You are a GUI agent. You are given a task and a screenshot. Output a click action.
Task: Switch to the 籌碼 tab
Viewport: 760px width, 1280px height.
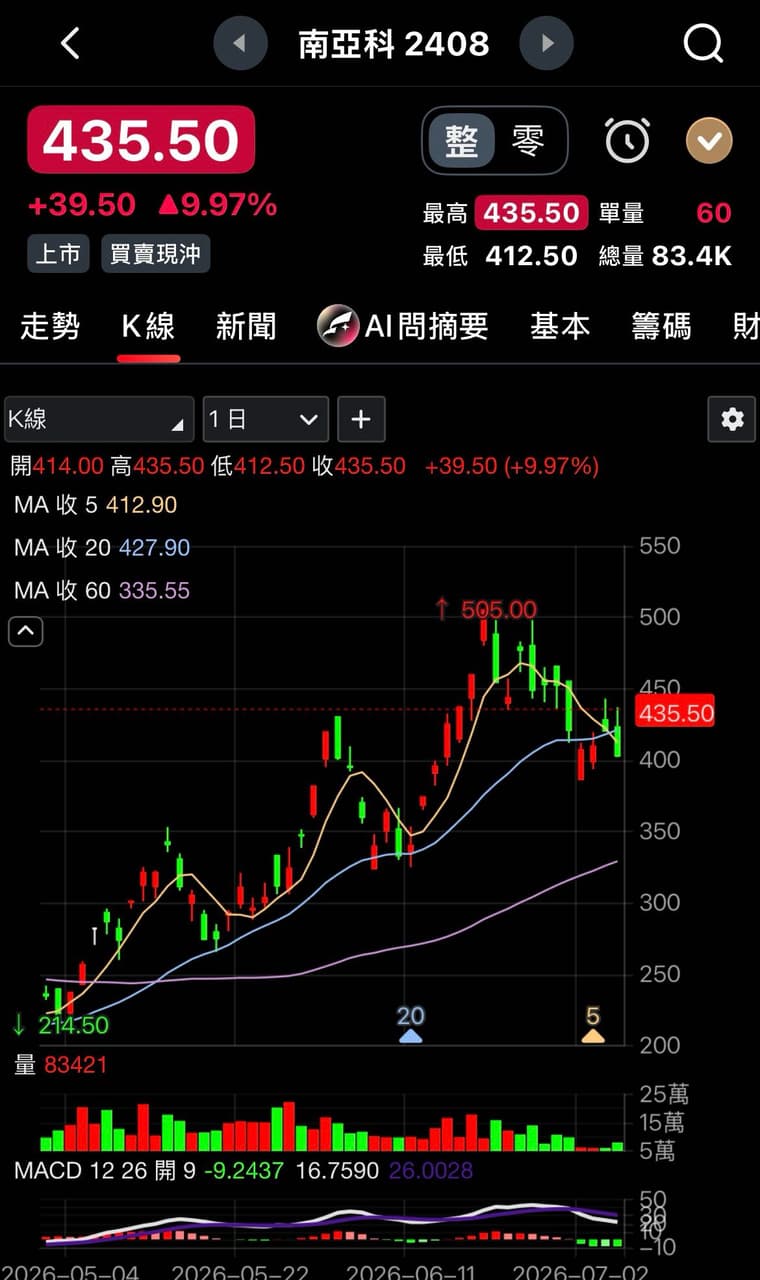[x=661, y=326]
